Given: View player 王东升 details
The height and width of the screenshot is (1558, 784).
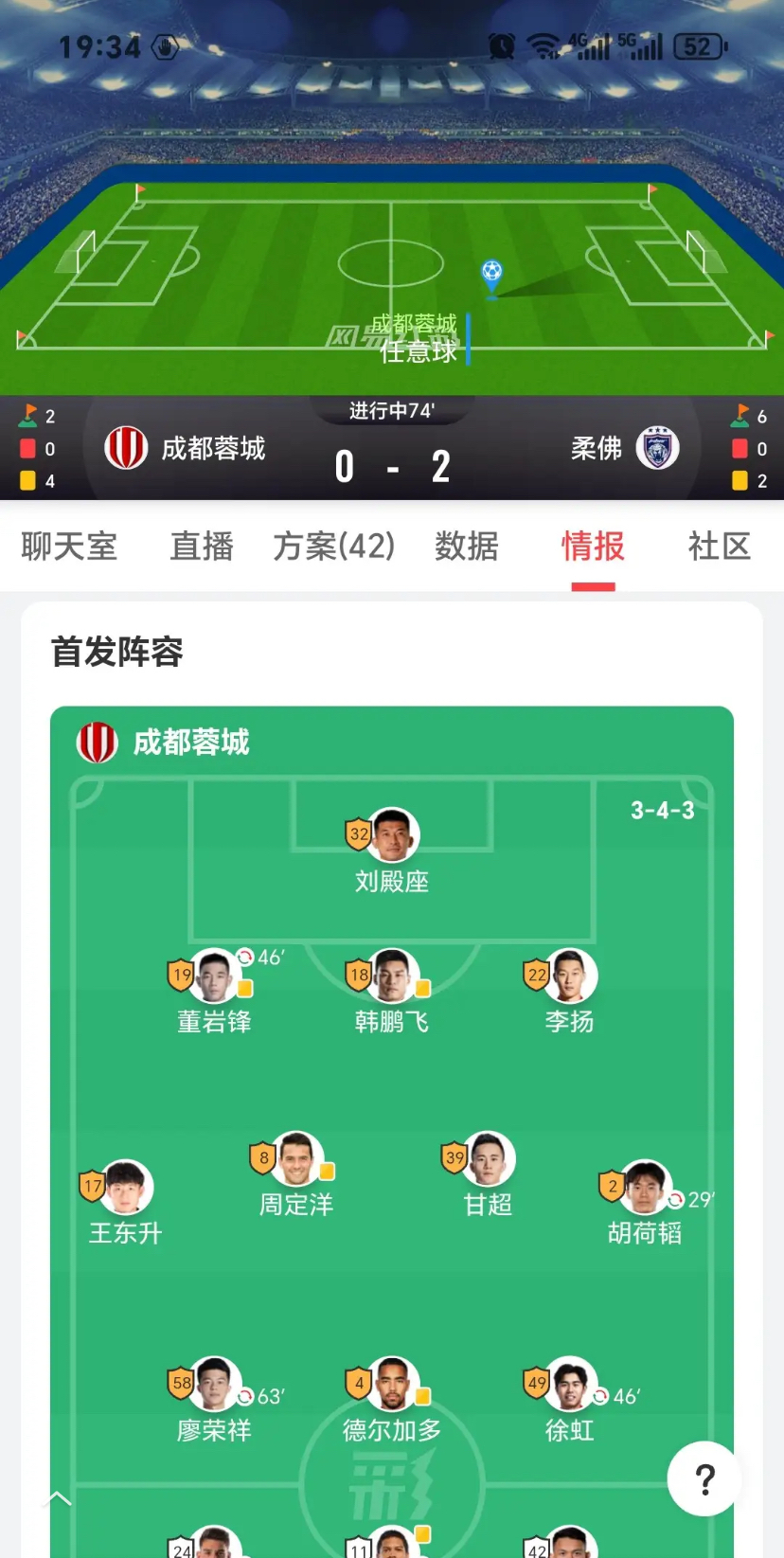Looking at the screenshot, I should tap(125, 1189).
